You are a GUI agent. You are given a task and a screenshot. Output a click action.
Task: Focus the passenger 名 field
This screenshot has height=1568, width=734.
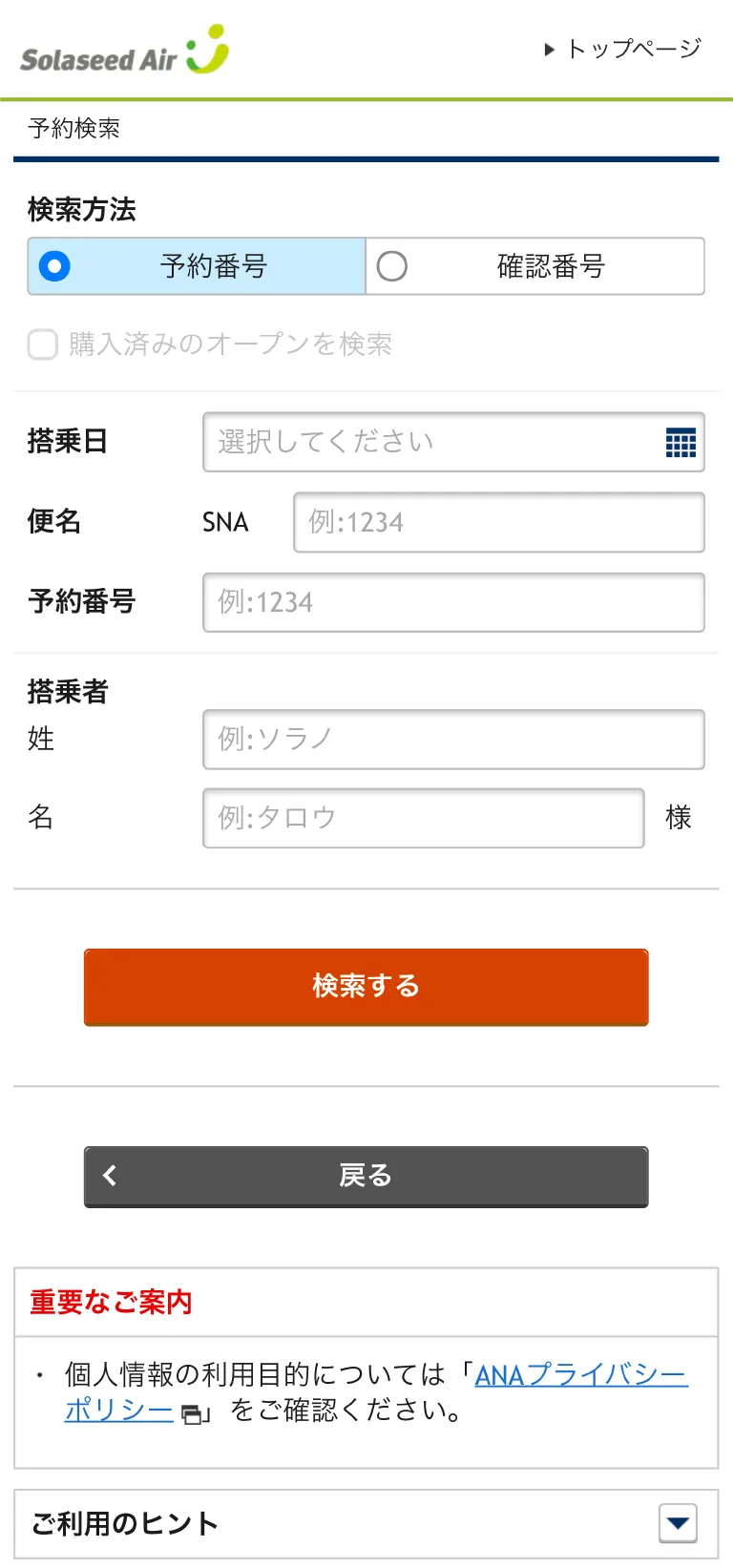[x=423, y=818]
